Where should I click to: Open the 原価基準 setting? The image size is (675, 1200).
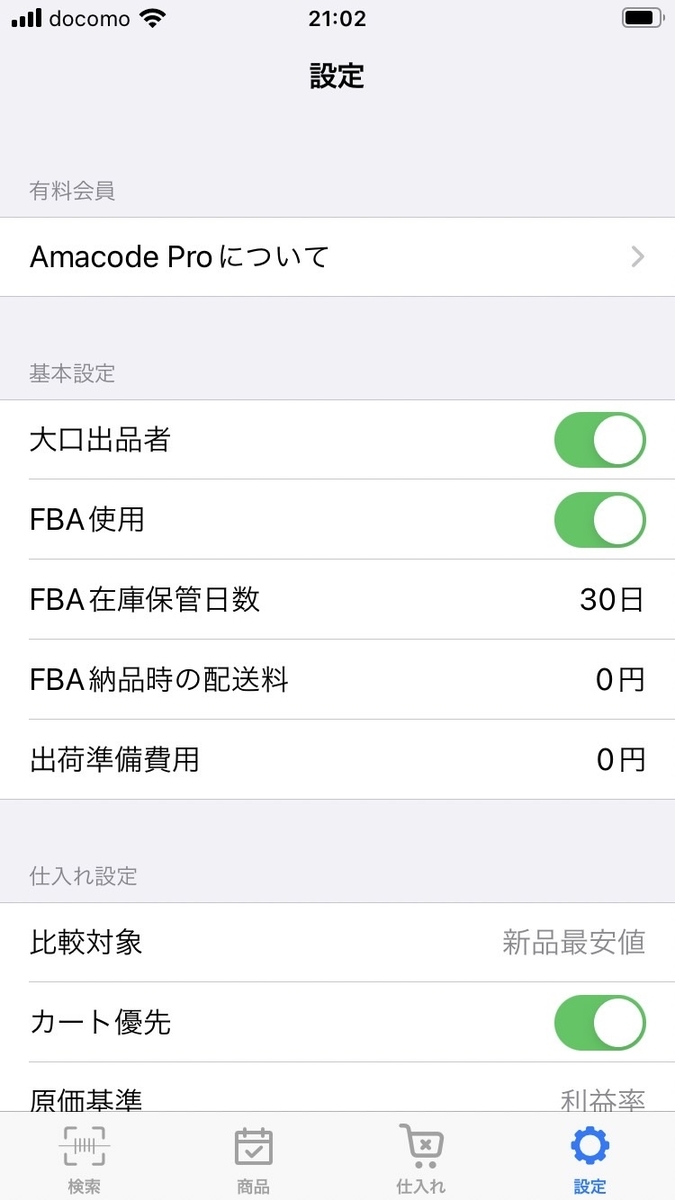[337, 1098]
